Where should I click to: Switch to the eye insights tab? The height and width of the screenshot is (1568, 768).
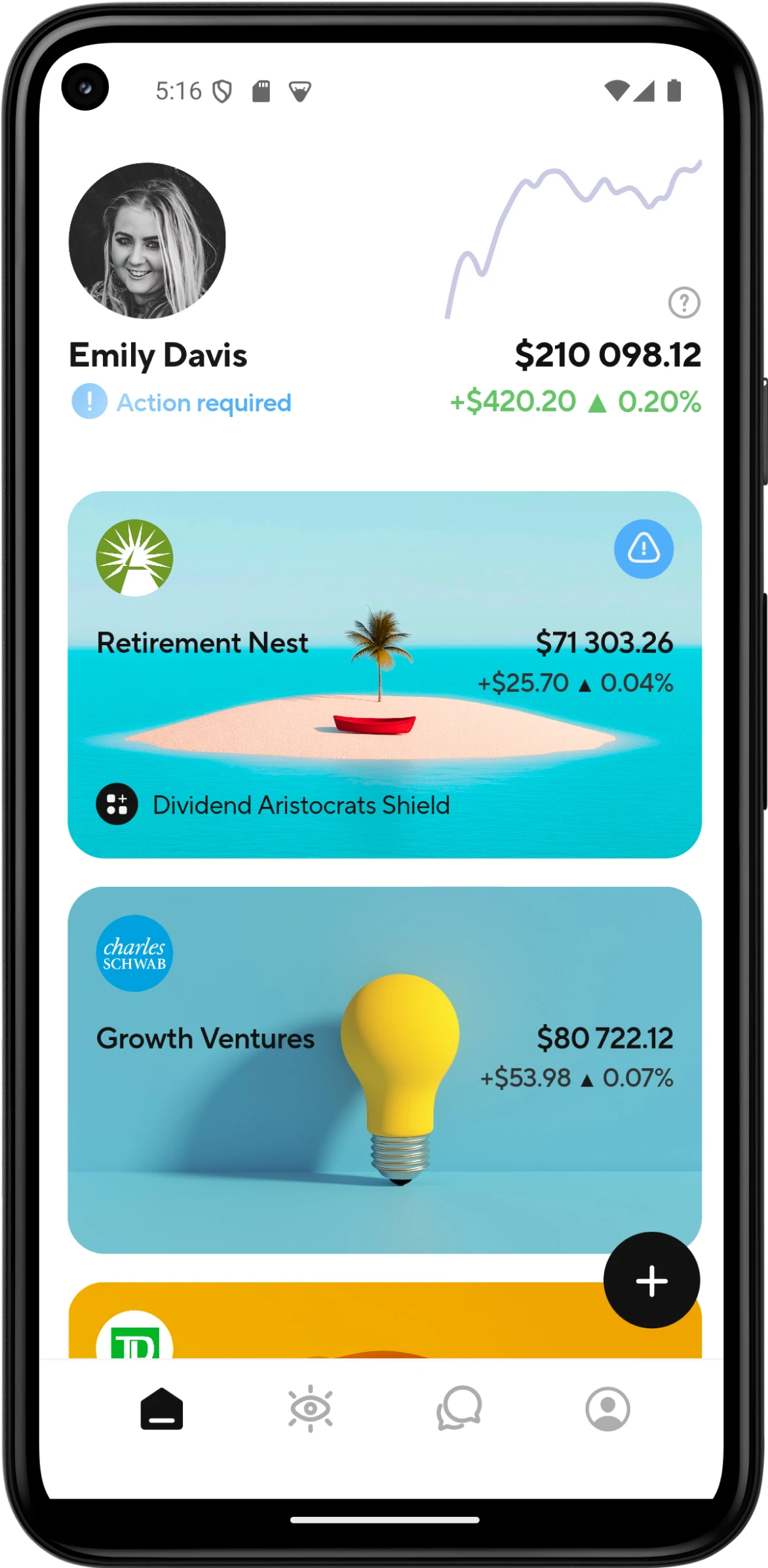click(x=311, y=1409)
